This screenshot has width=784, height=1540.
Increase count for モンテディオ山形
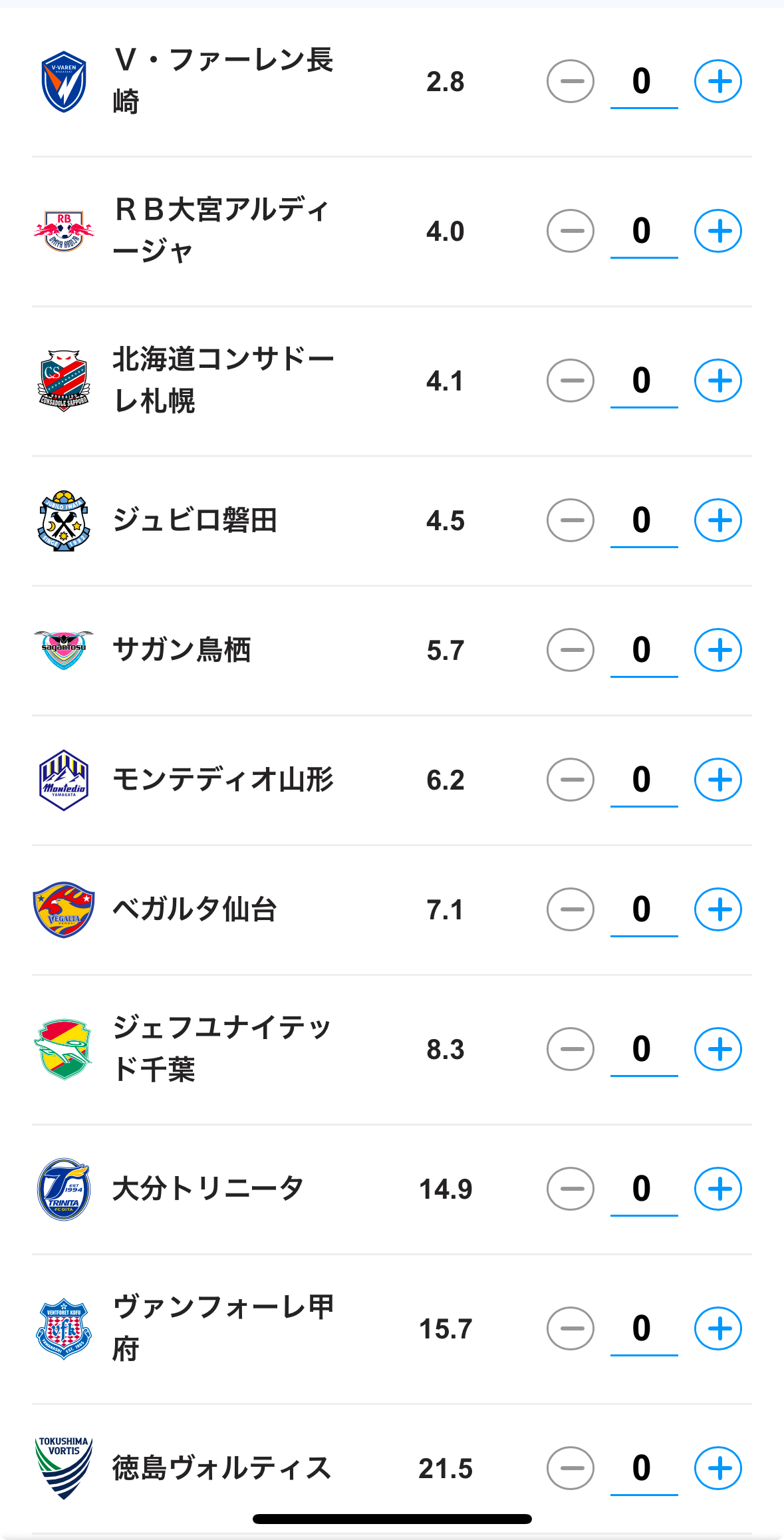coord(718,780)
